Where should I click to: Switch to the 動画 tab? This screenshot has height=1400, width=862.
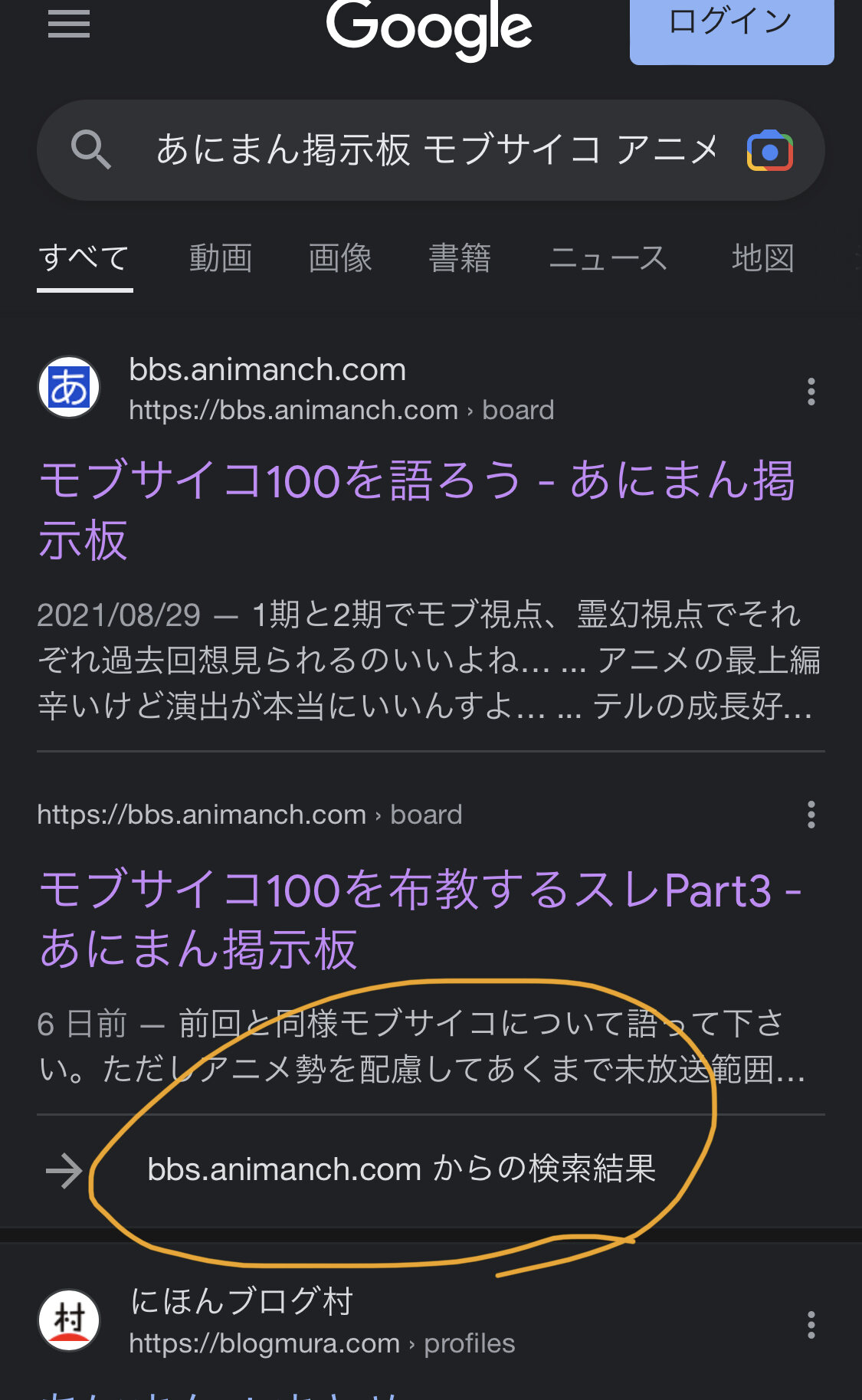(x=221, y=258)
